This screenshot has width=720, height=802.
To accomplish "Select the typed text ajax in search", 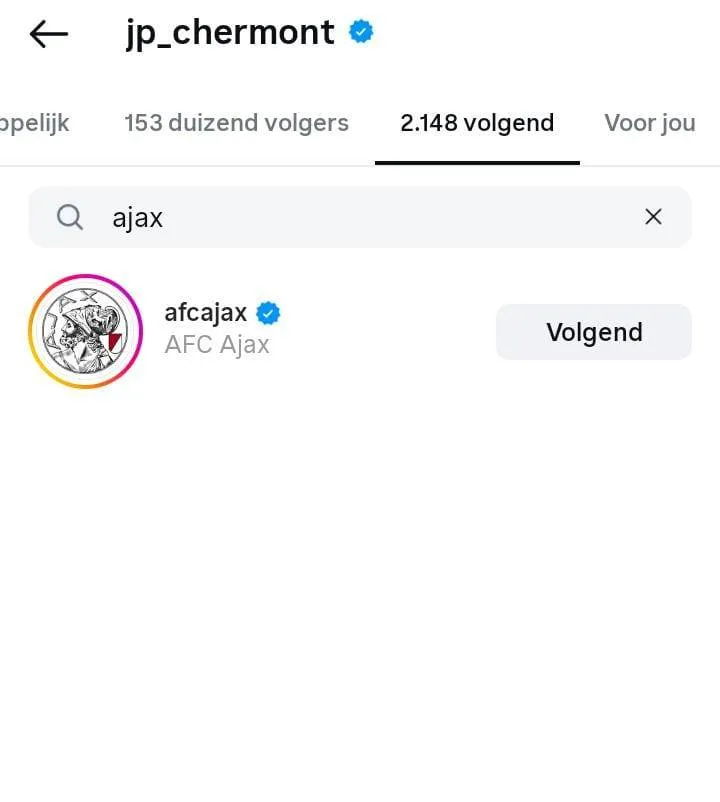I will [137, 217].
